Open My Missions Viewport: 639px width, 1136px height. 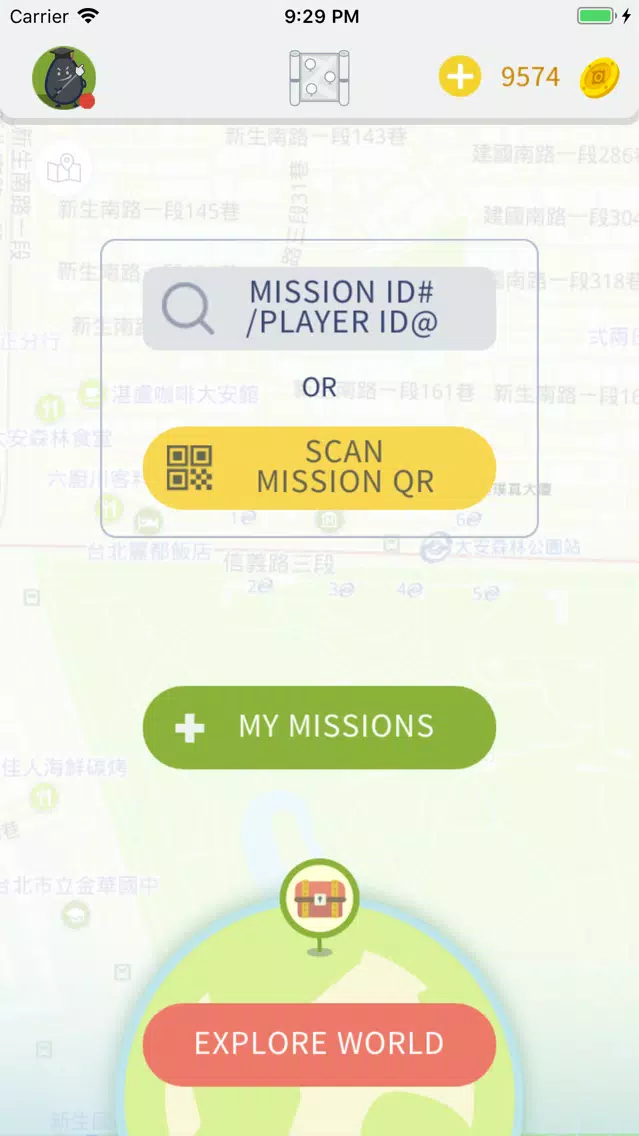(319, 727)
